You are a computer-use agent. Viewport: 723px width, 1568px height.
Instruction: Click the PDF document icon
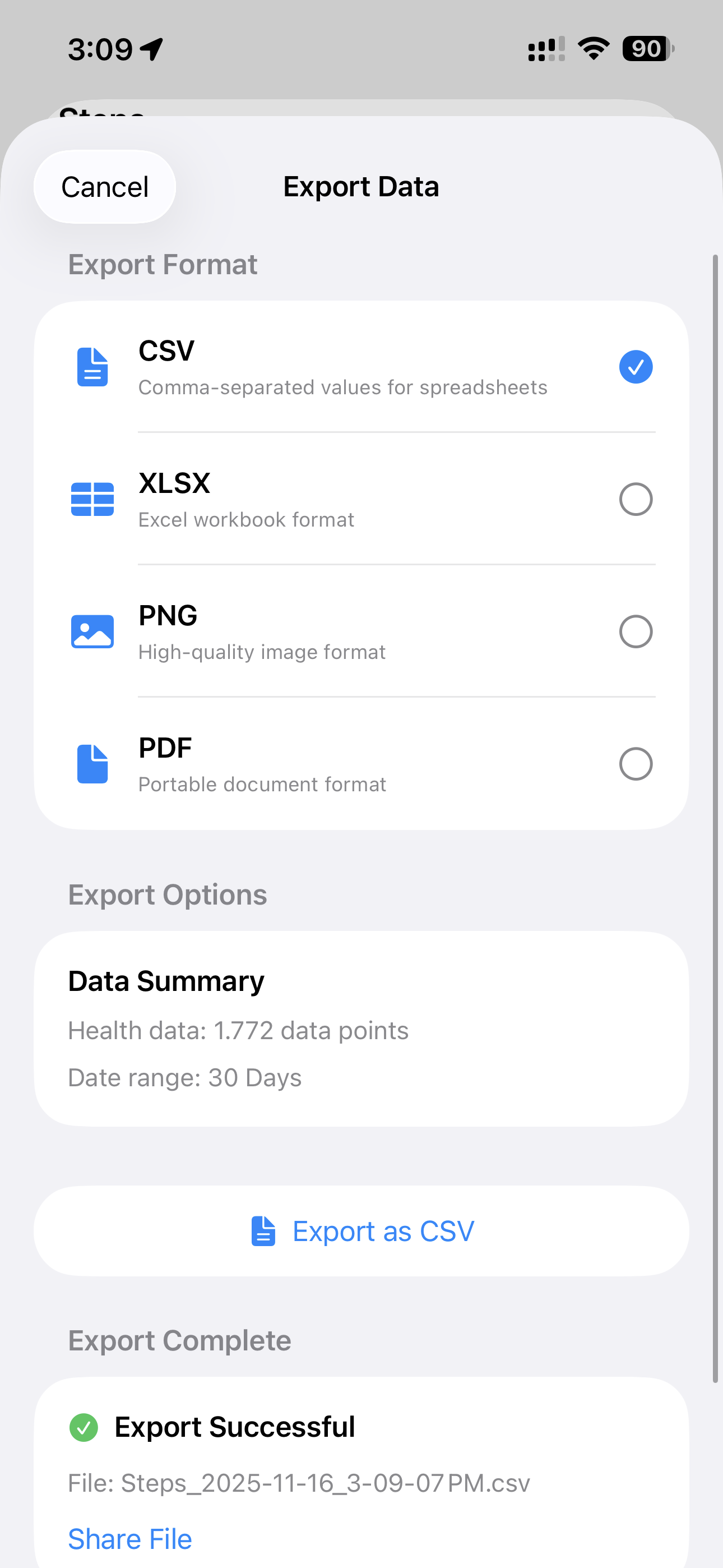pyautogui.click(x=92, y=764)
